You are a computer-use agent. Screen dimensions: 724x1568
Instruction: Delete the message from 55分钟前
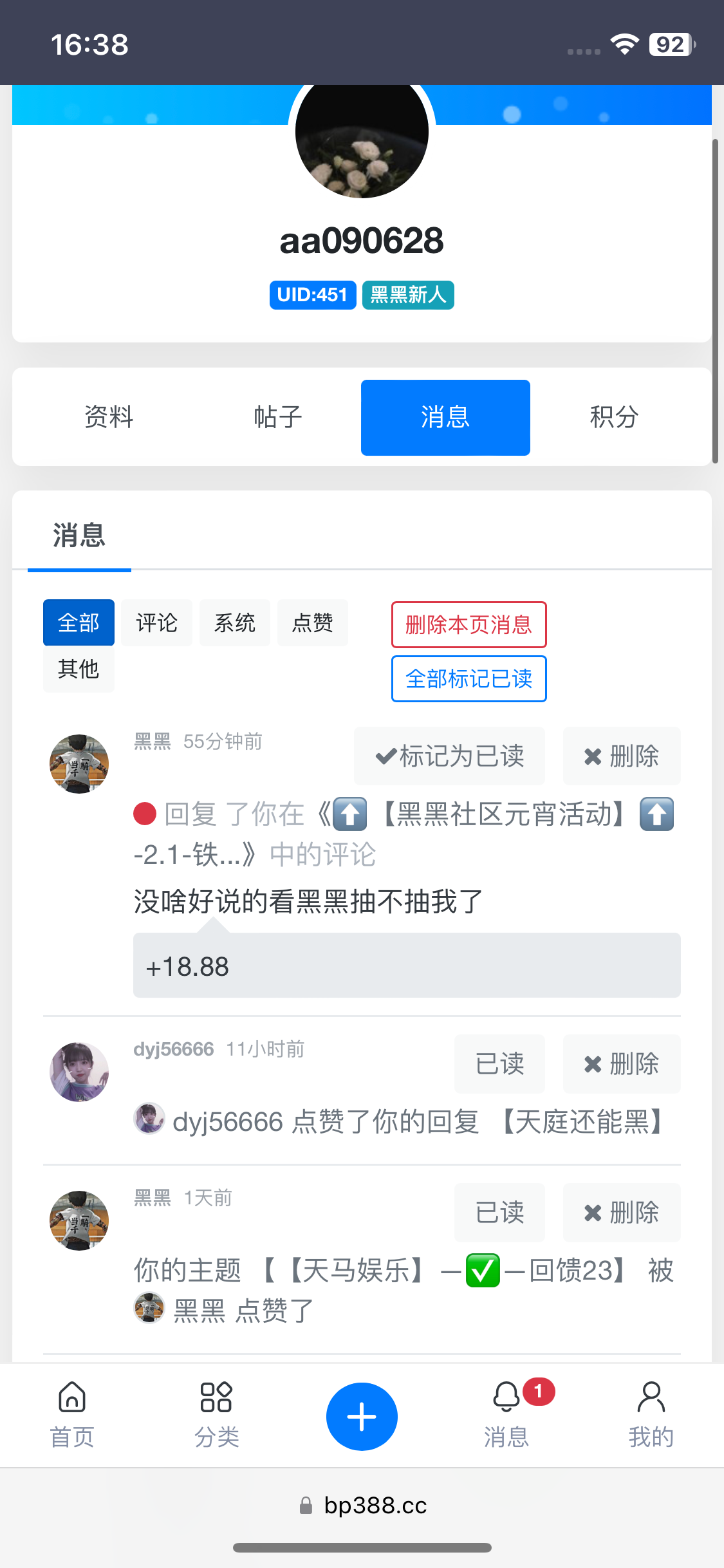(x=621, y=756)
